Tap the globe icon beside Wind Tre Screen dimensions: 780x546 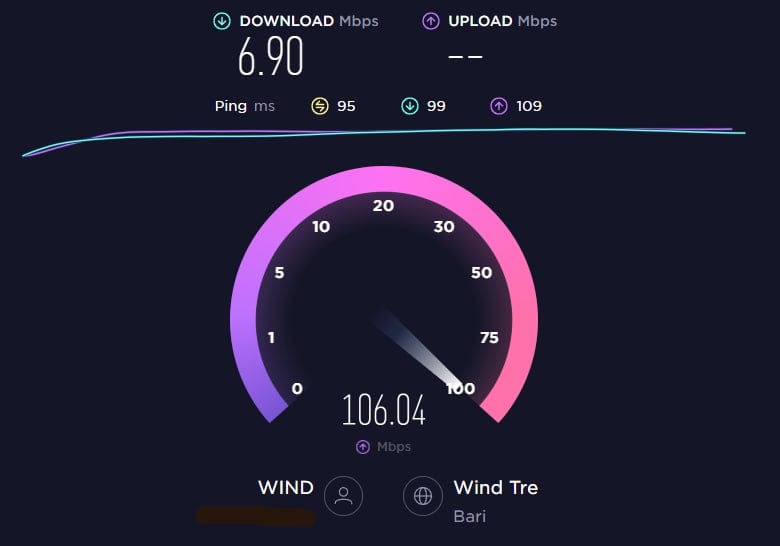tap(422, 496)
